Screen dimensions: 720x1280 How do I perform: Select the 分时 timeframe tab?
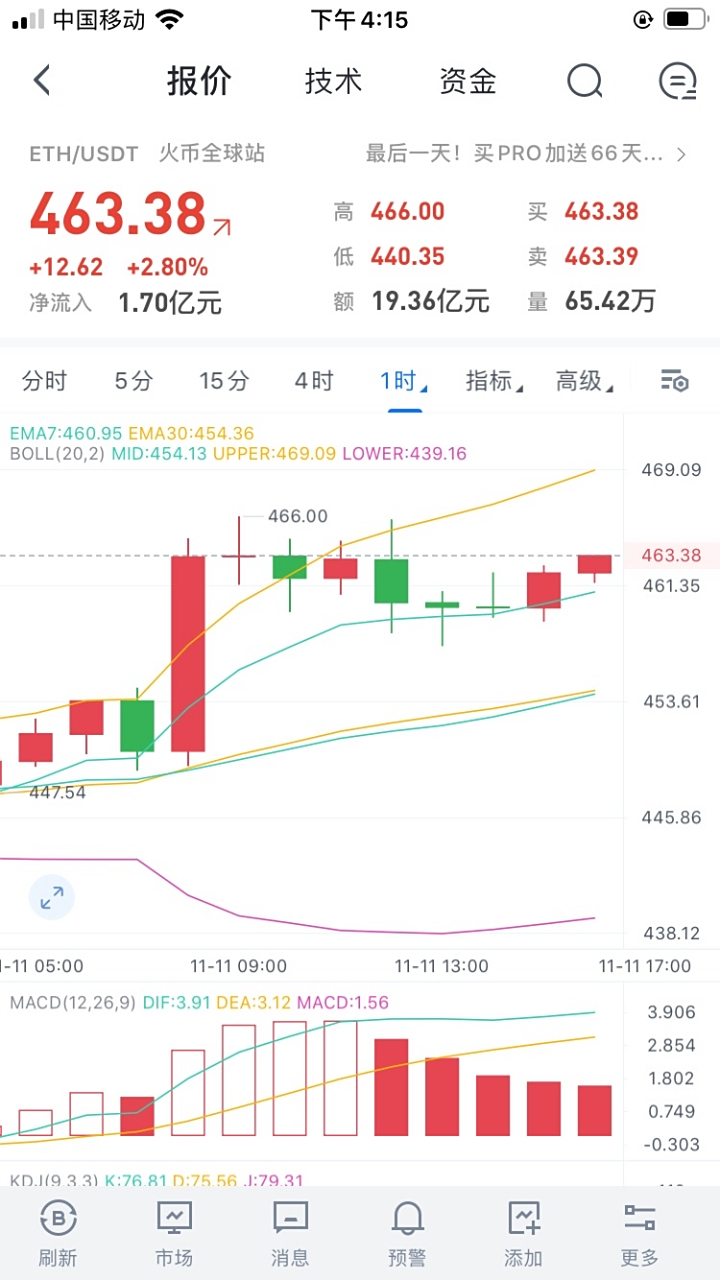(44, 380)
